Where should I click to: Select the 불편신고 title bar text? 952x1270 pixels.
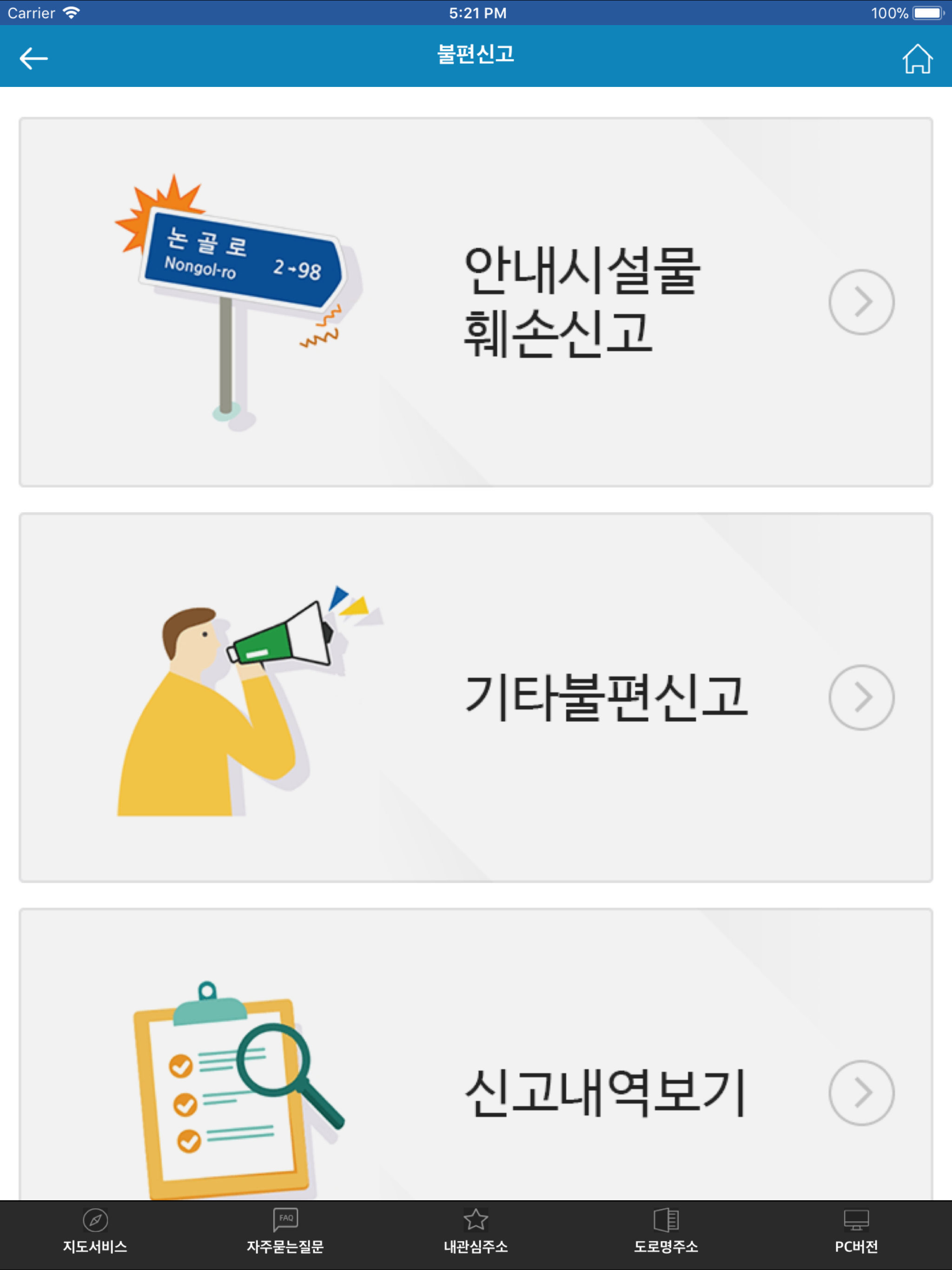476,56
